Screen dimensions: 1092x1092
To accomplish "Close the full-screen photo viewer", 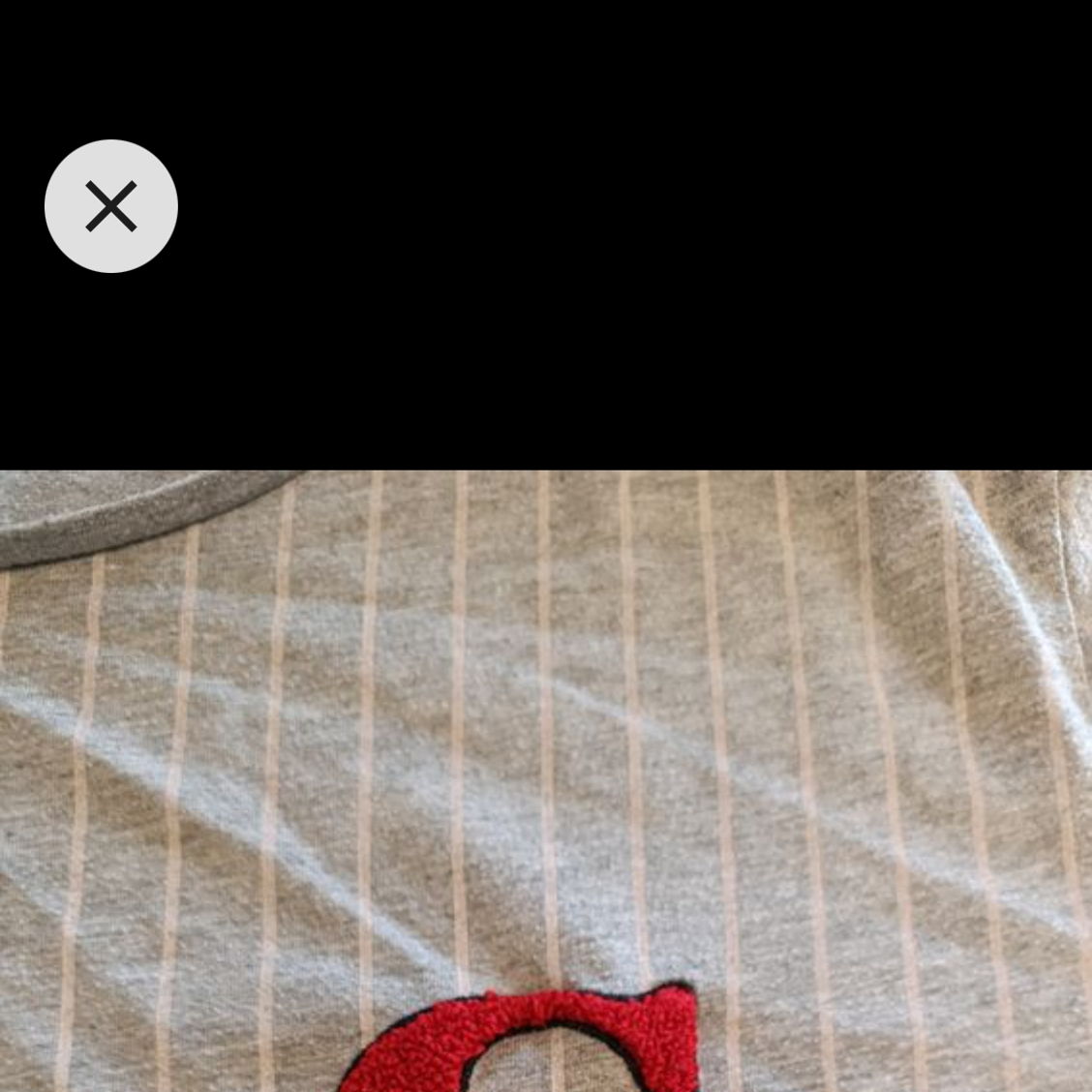I will click(x=111, y=206).
